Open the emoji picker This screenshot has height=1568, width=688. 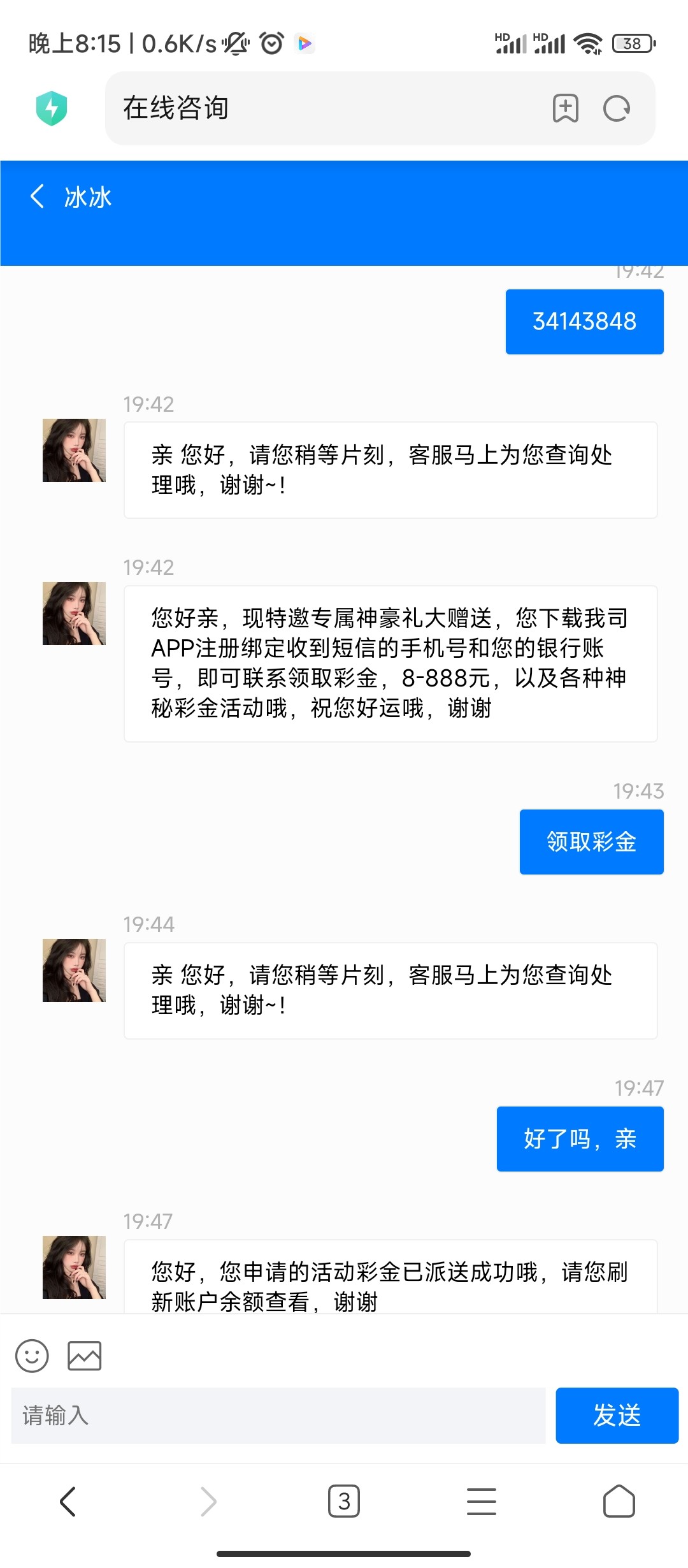32,1356
